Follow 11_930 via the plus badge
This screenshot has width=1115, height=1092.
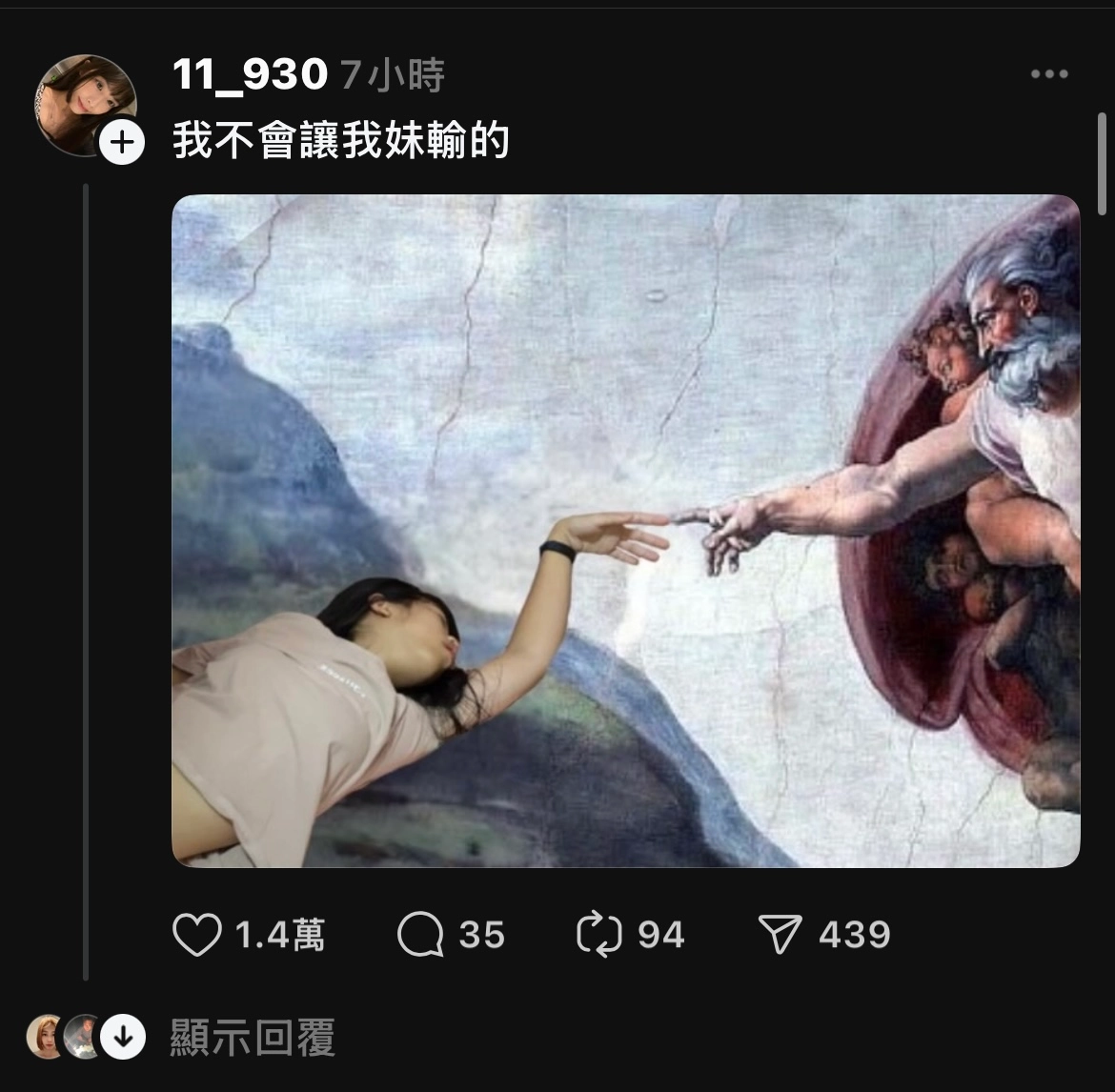(x=122, y=143)
